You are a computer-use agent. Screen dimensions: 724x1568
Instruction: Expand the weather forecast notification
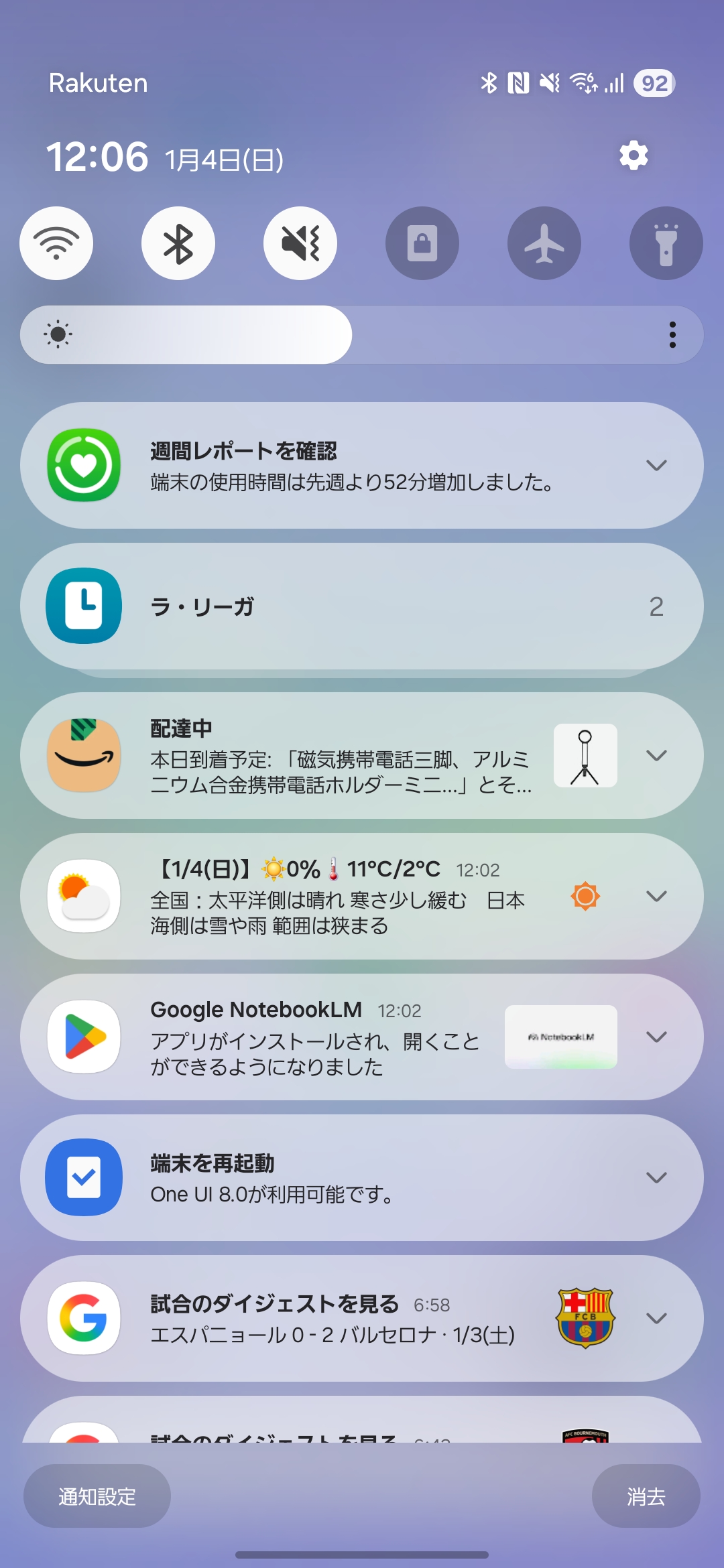click(656, 897)
